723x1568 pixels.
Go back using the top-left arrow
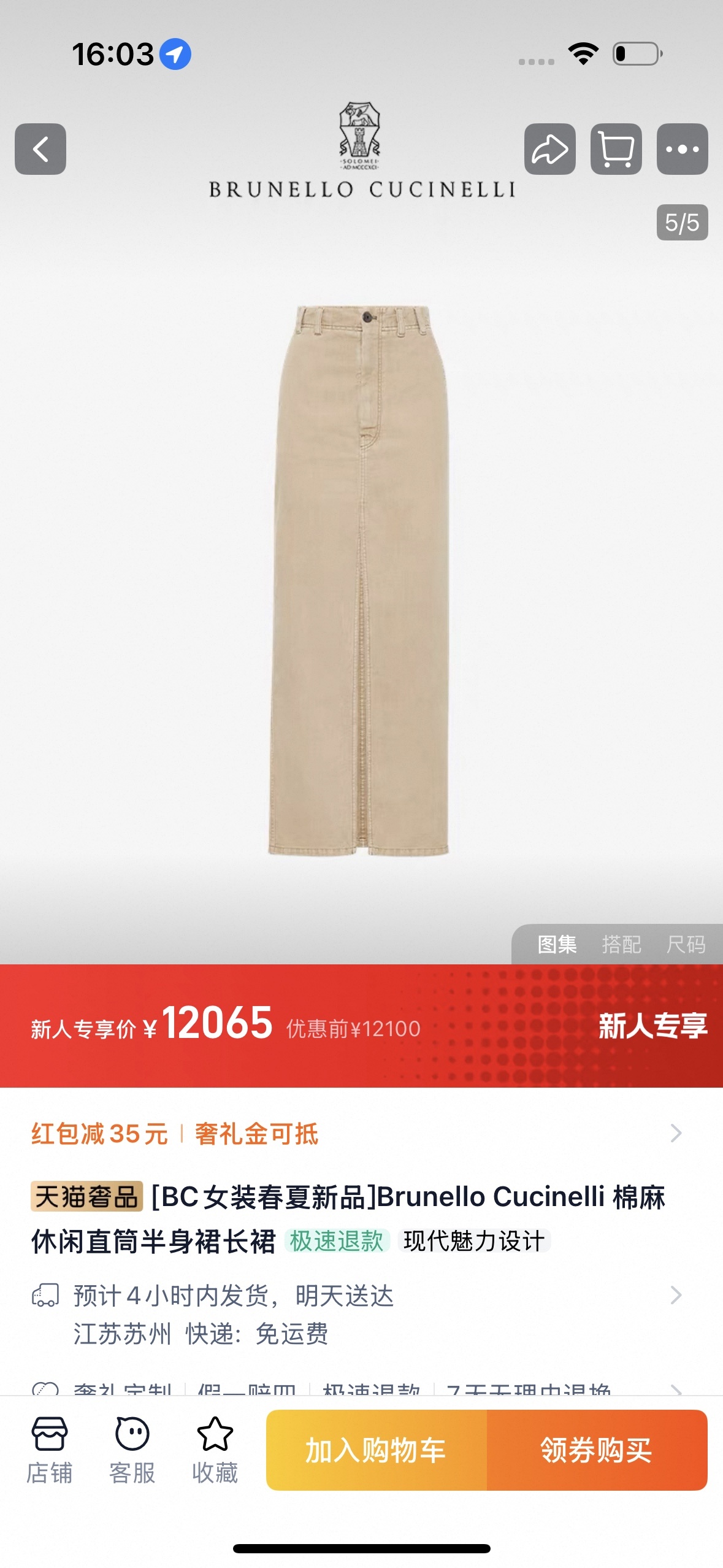pyautogui.click(x=40, y=149)
